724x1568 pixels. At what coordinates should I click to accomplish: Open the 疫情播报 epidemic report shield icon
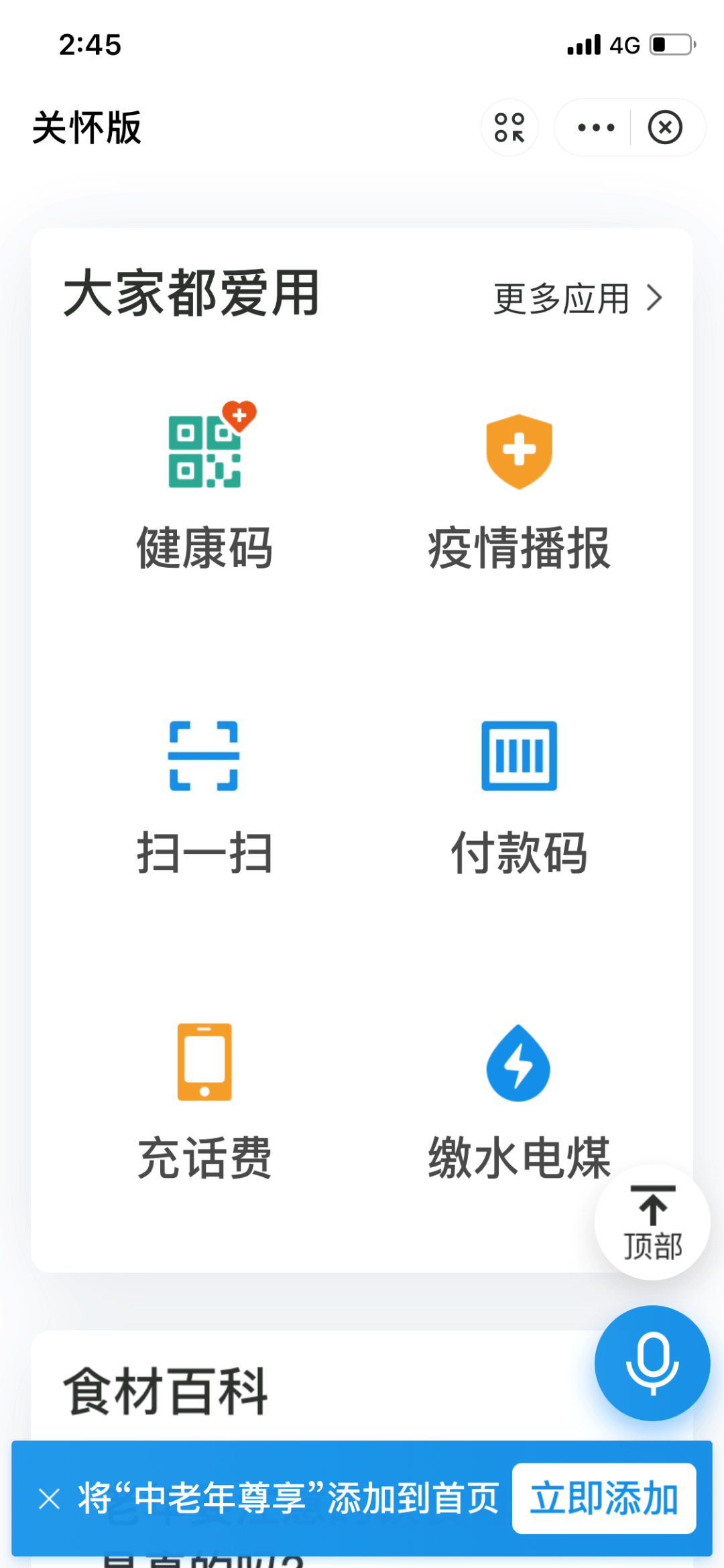pos(520,483)
